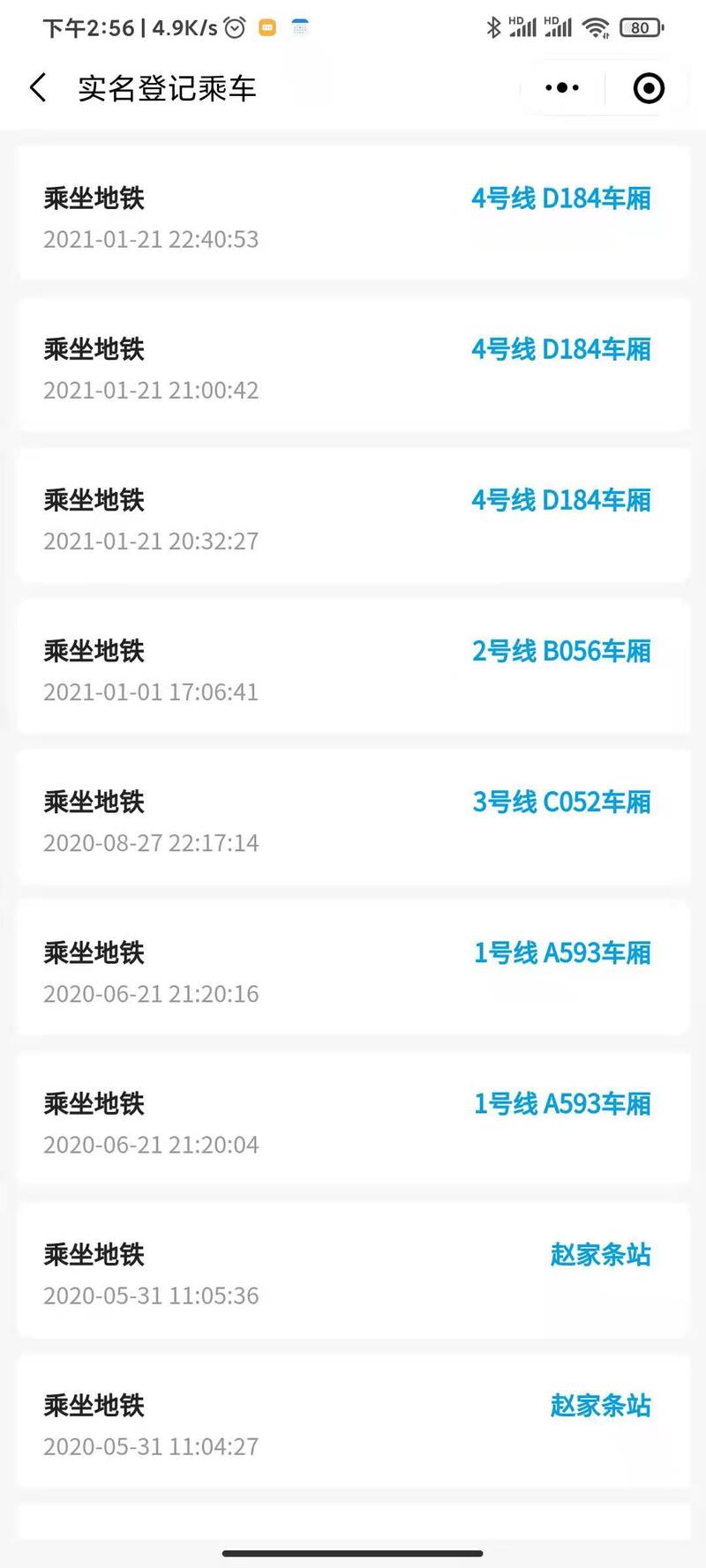Close the mini program via circle icon
Viewport: 706px width, 1568px height.
[x=649, y=88]
